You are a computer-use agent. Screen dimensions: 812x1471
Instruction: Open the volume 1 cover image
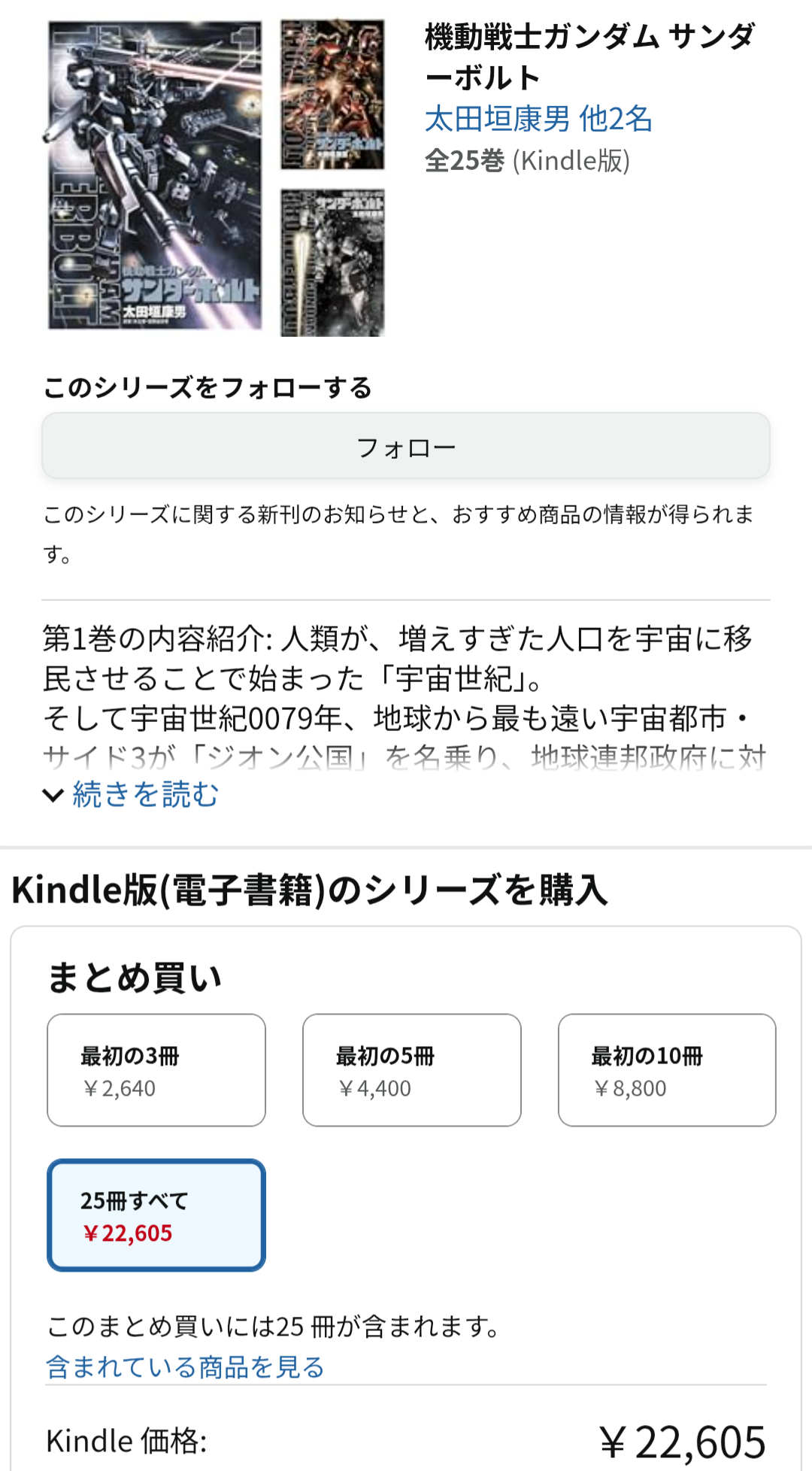click(x=156, y=175)
